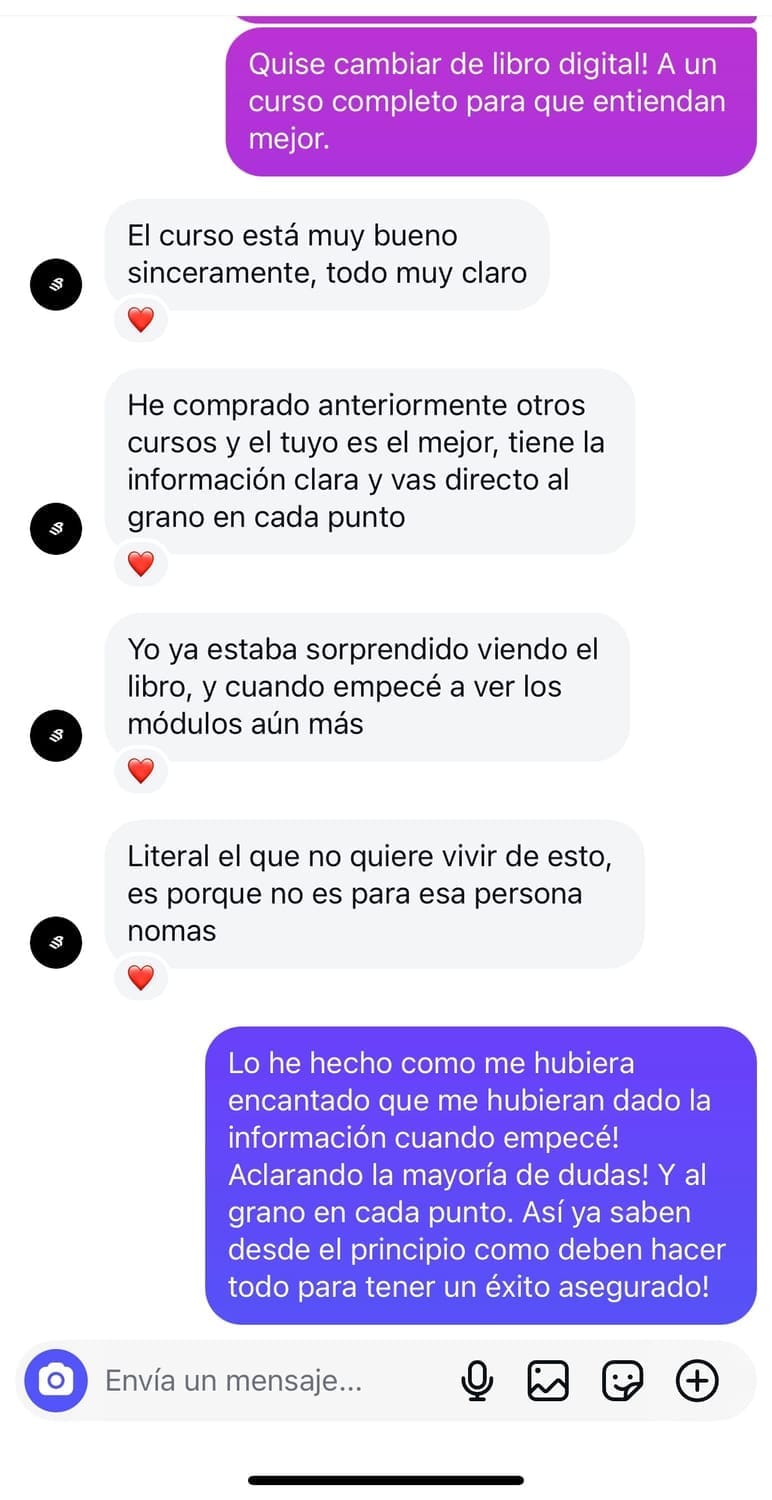Tap the heart reaction under 'Yo ya estaba sorprendido'

(141, 771)
